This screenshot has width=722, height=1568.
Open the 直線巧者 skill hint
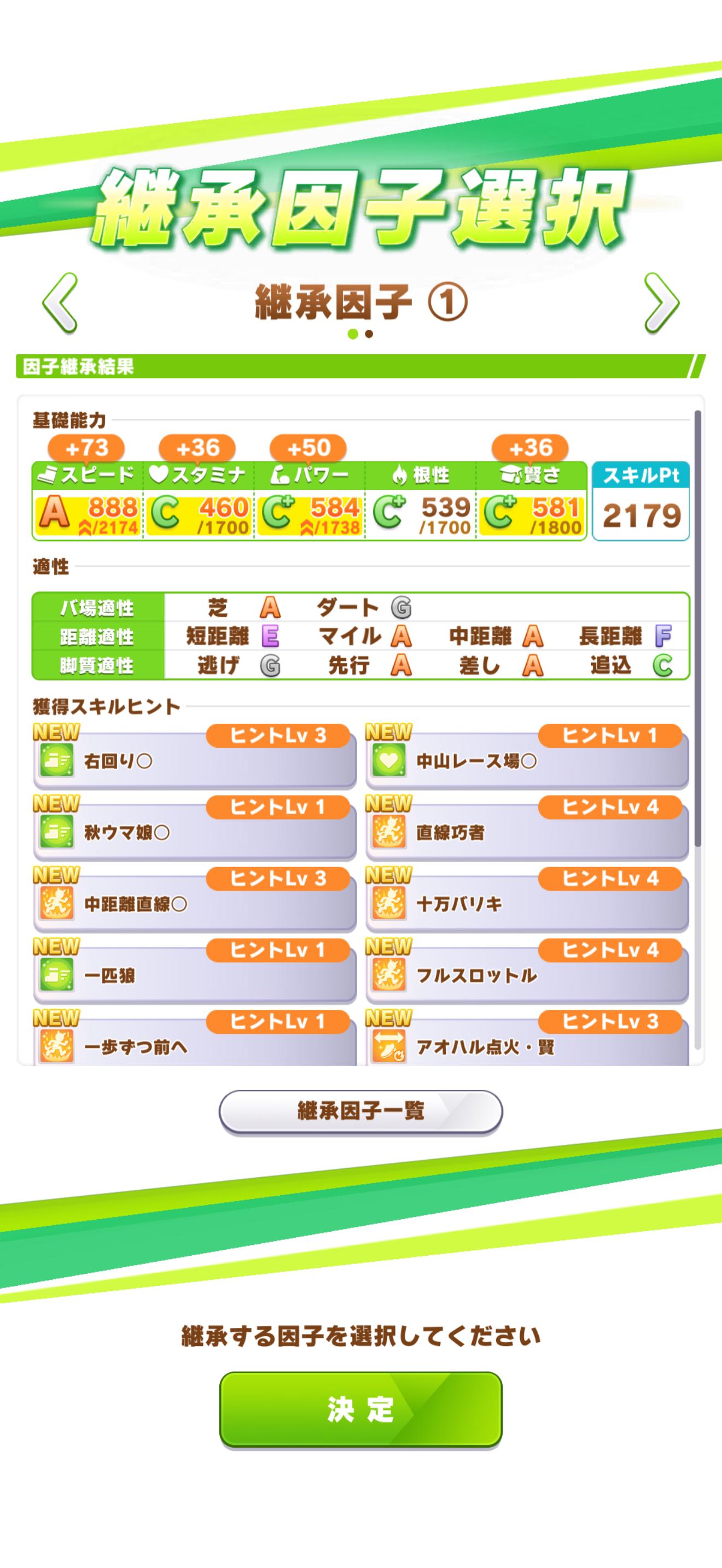pos(527,832)
